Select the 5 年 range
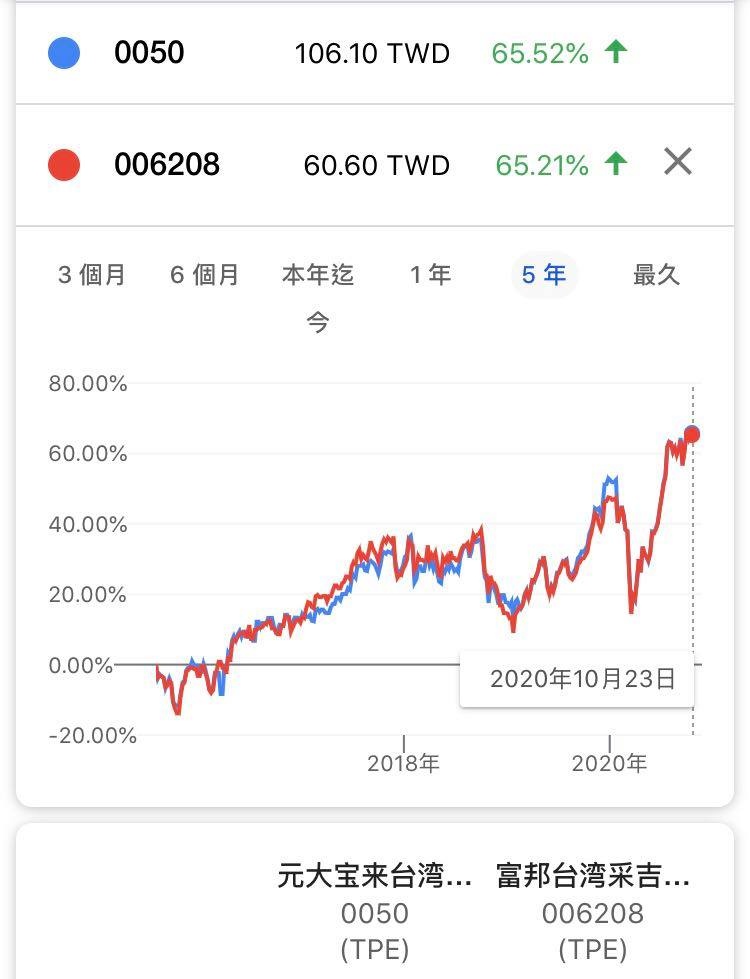The image size is (750, 979). tap(544, 275)
